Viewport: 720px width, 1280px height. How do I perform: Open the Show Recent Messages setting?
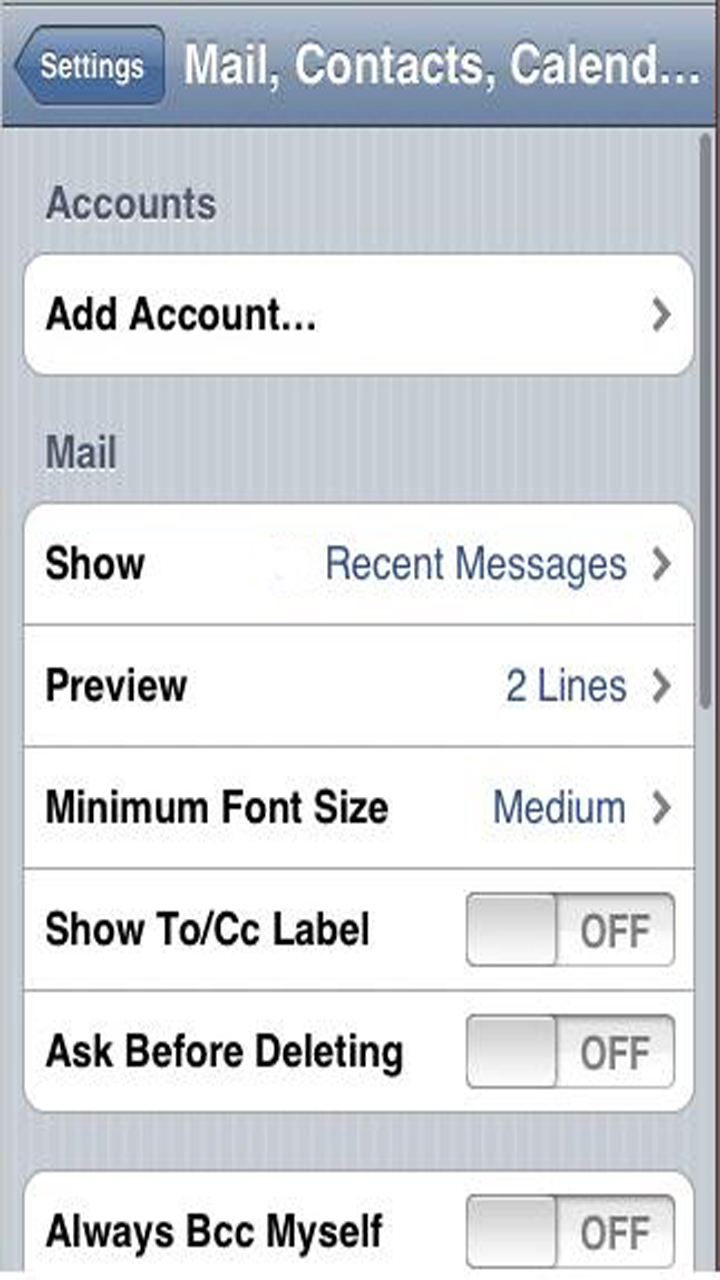[358, 565]
